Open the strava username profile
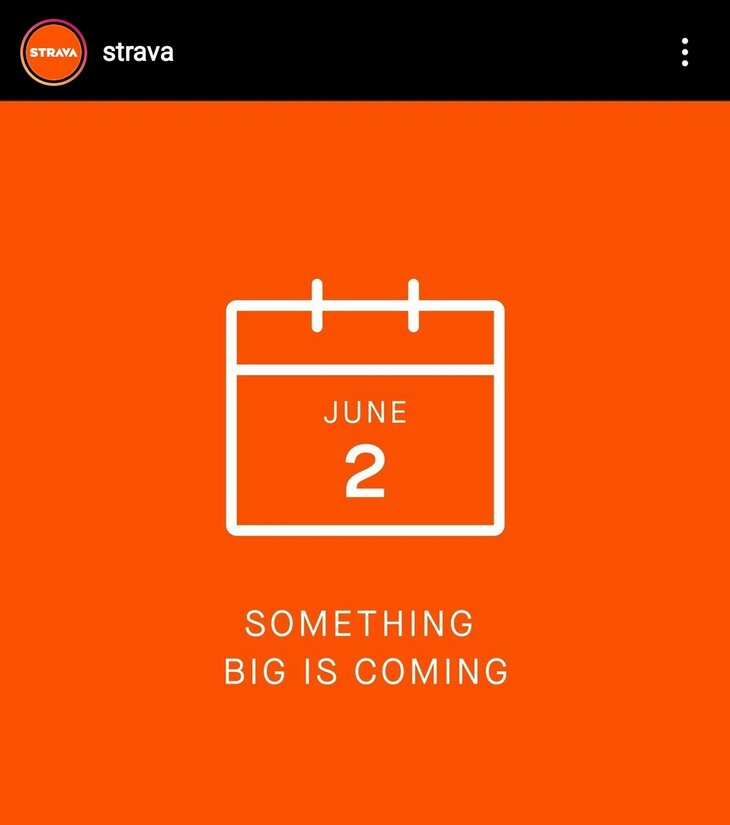 click(138, 52)
